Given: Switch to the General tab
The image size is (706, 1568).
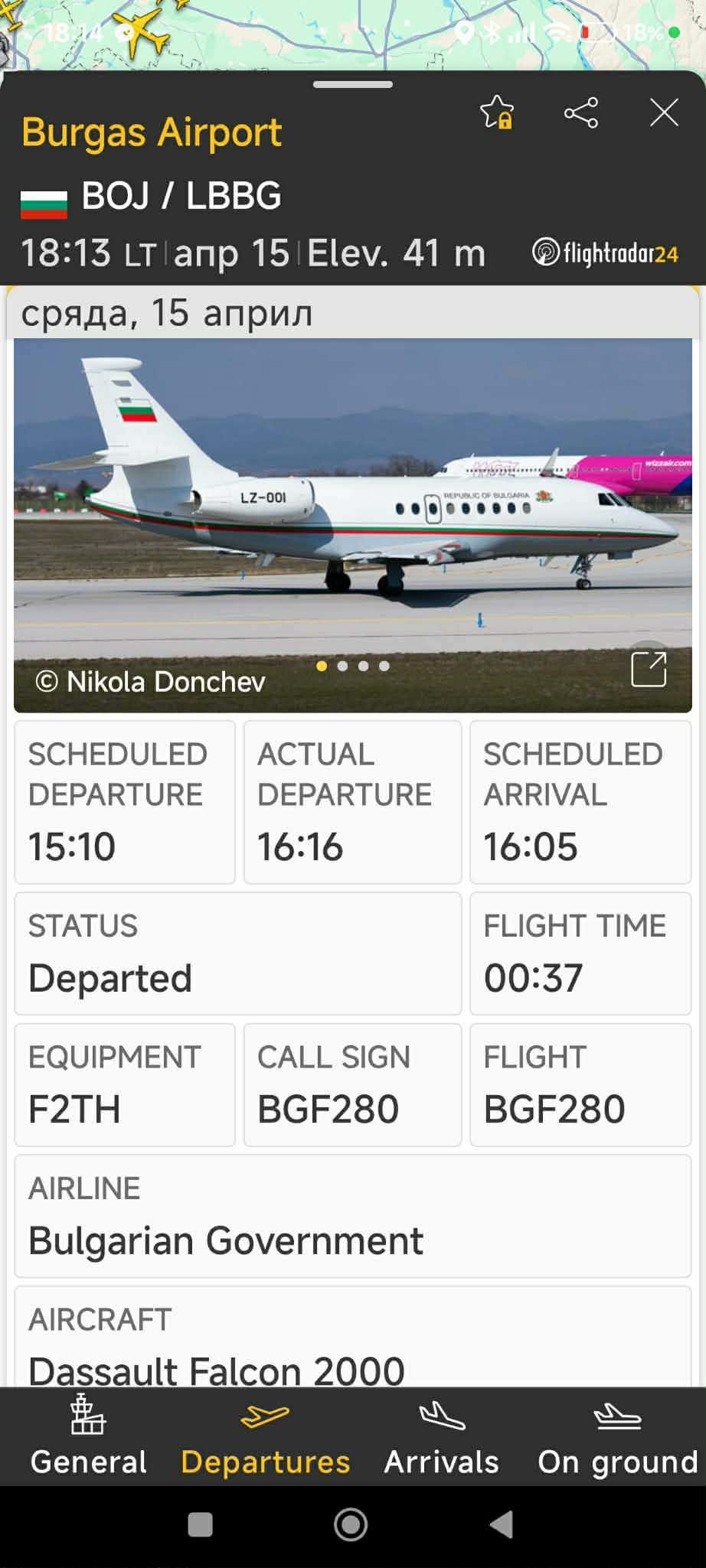Looking at the screenshot, I should 88,1437.
